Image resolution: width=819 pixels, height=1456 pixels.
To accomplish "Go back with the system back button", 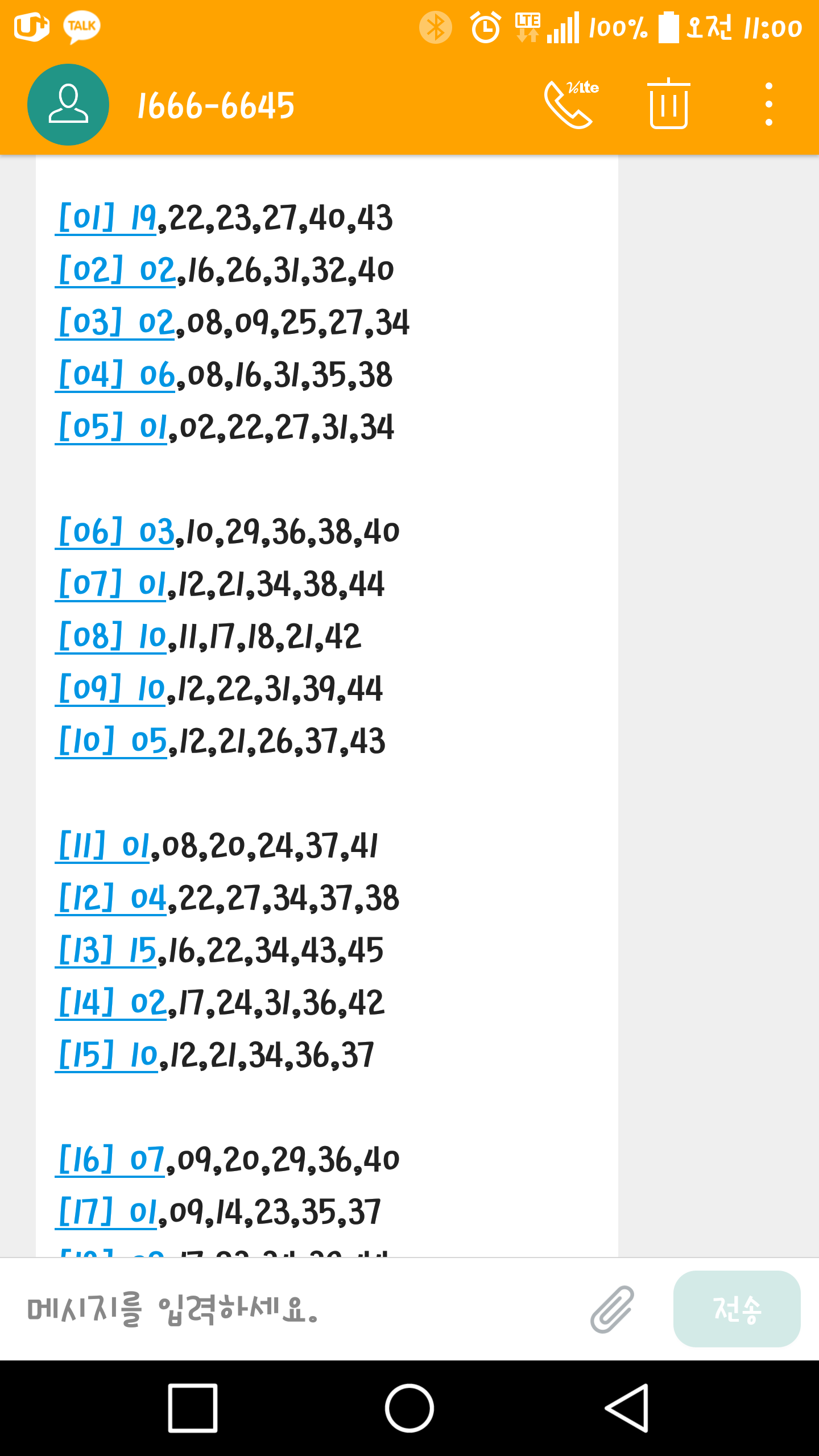I will tap(627, 1408).
